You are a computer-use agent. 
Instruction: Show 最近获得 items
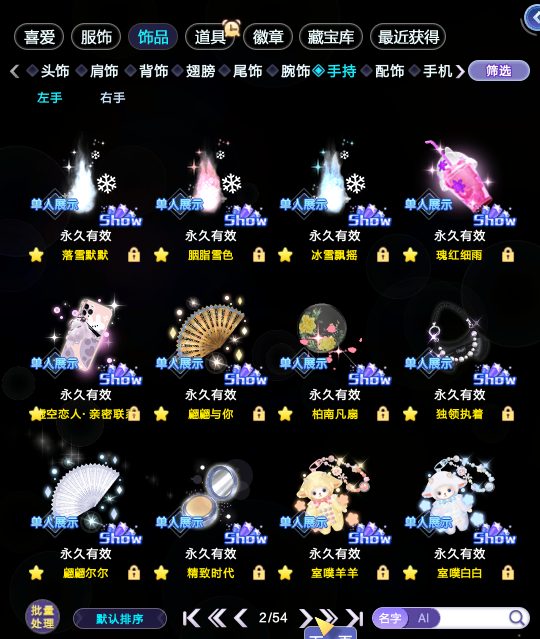pos(408,37)
